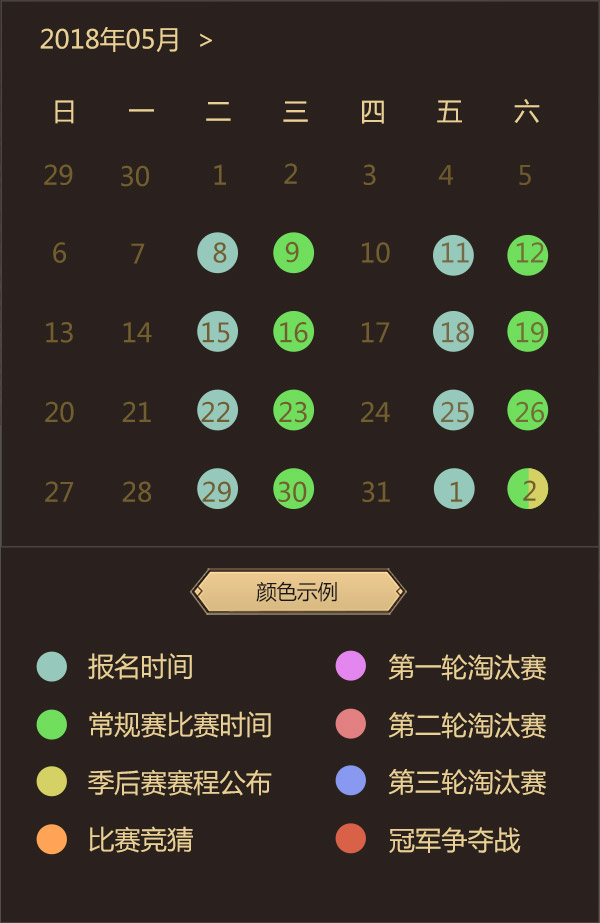Select the green date 19
This screenshot has width=600, height=923.
528,332
